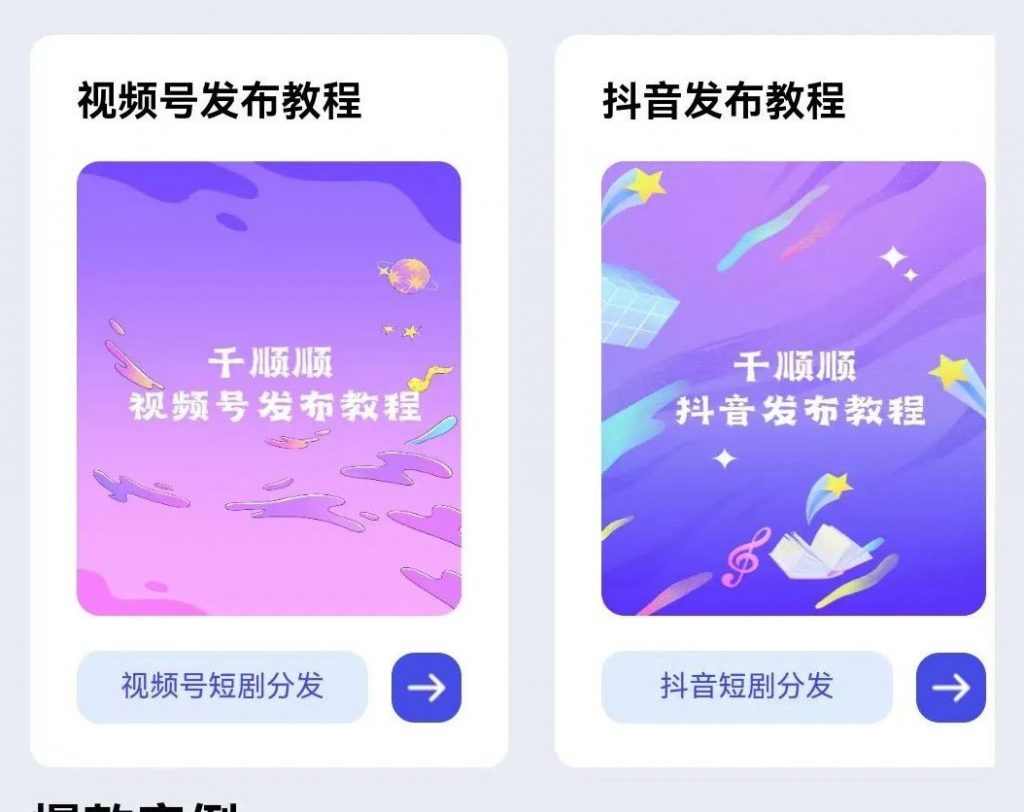This screenshot has width=1024, height=812.
Task: Open the 视频号发布教程 video thumbnail
Action: (x=268, y=388)
